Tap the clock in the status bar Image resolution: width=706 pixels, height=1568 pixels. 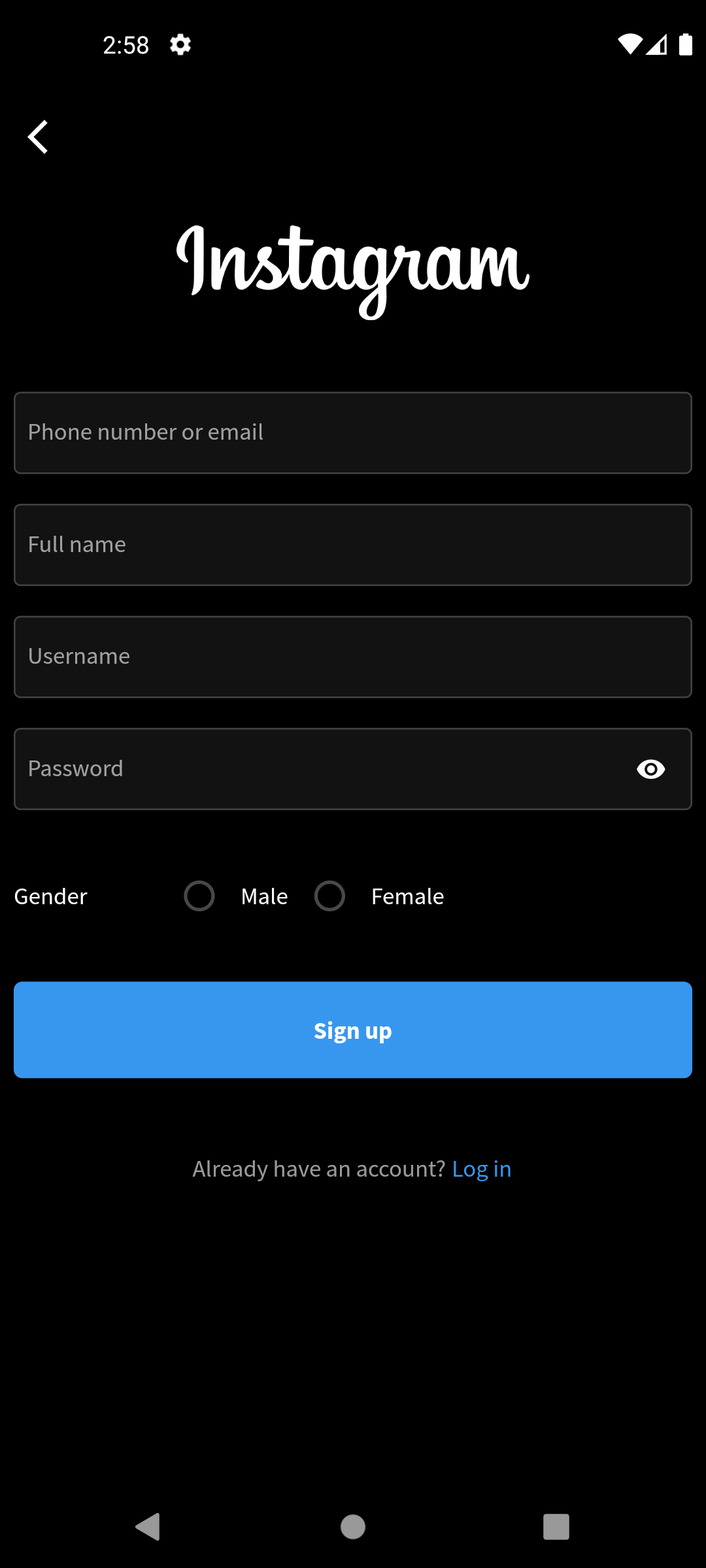coord(126,44)
